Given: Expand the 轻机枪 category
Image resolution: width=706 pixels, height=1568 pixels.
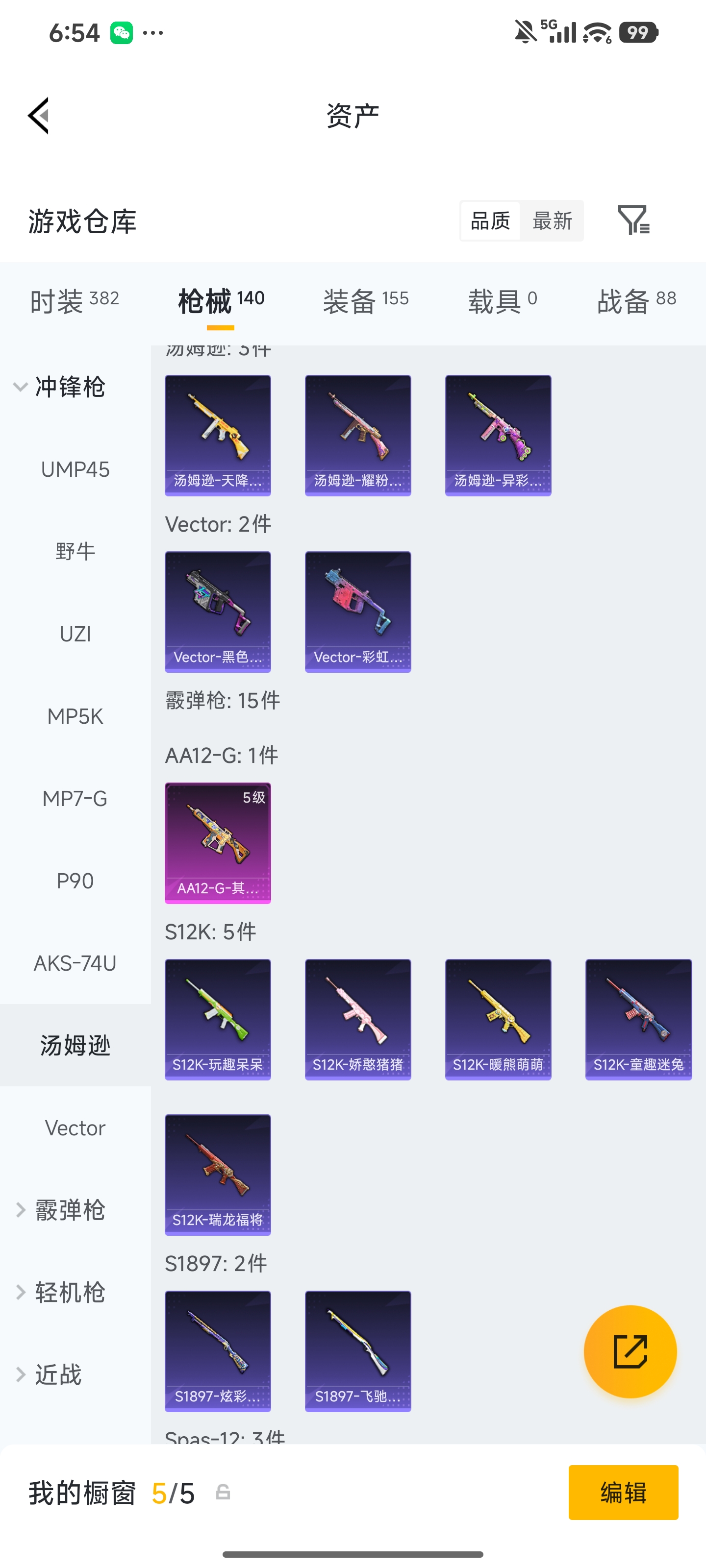Looking at the screenshot, I should tap(61, 1292).
